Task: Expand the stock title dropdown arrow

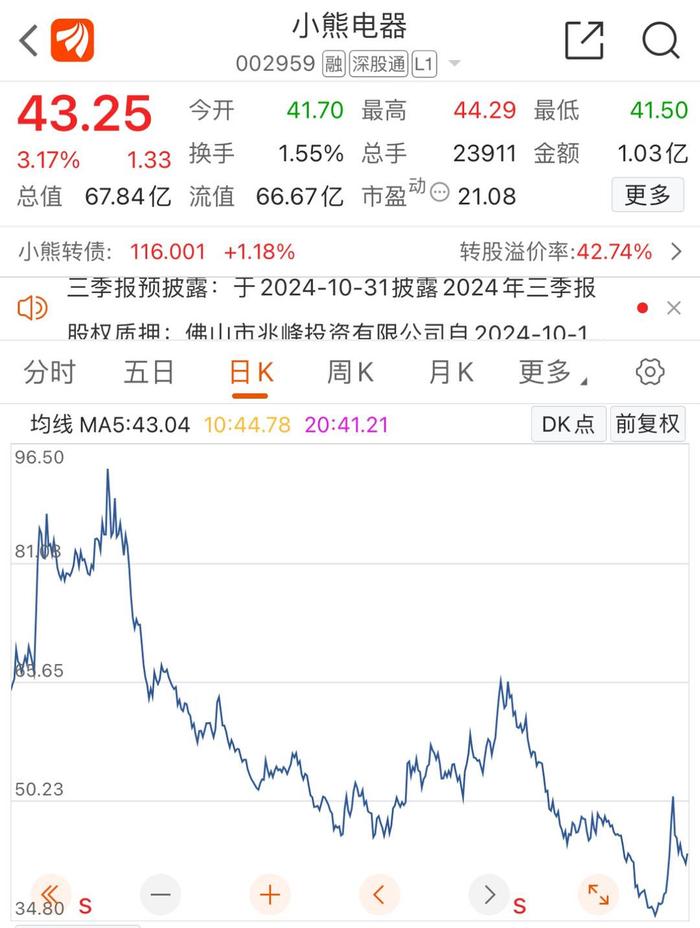Action: tap(455, 65)
